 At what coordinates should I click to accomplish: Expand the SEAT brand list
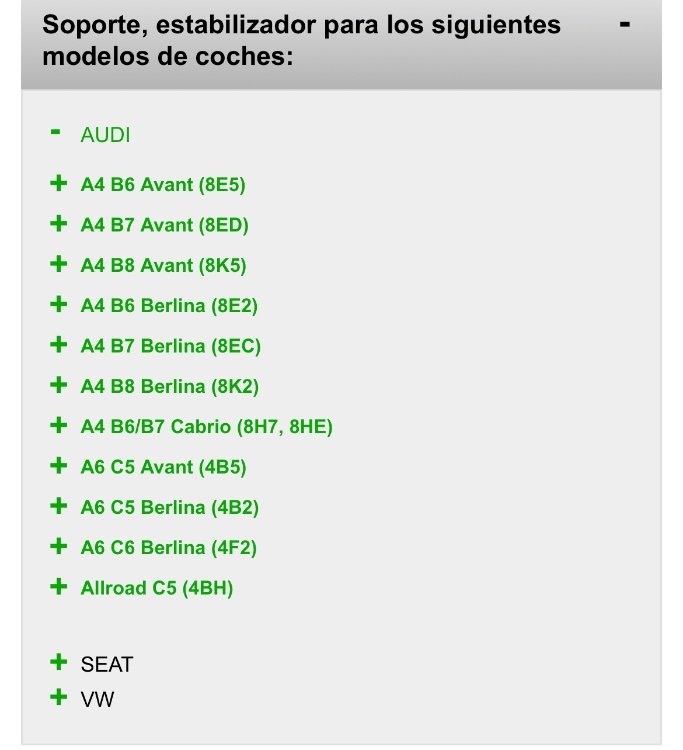pos(58,662)
